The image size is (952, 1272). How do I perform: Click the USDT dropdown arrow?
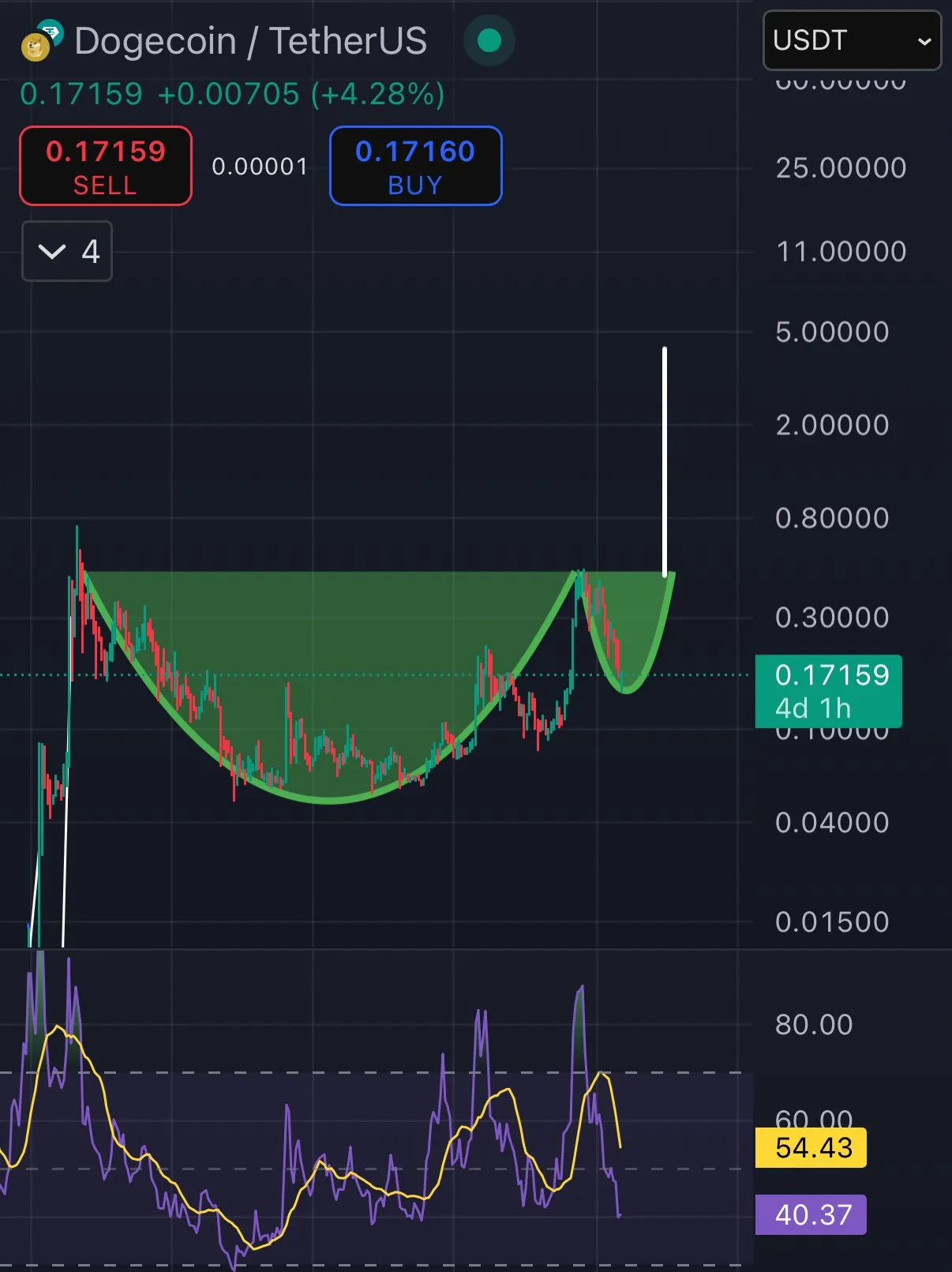click(924, 41)
